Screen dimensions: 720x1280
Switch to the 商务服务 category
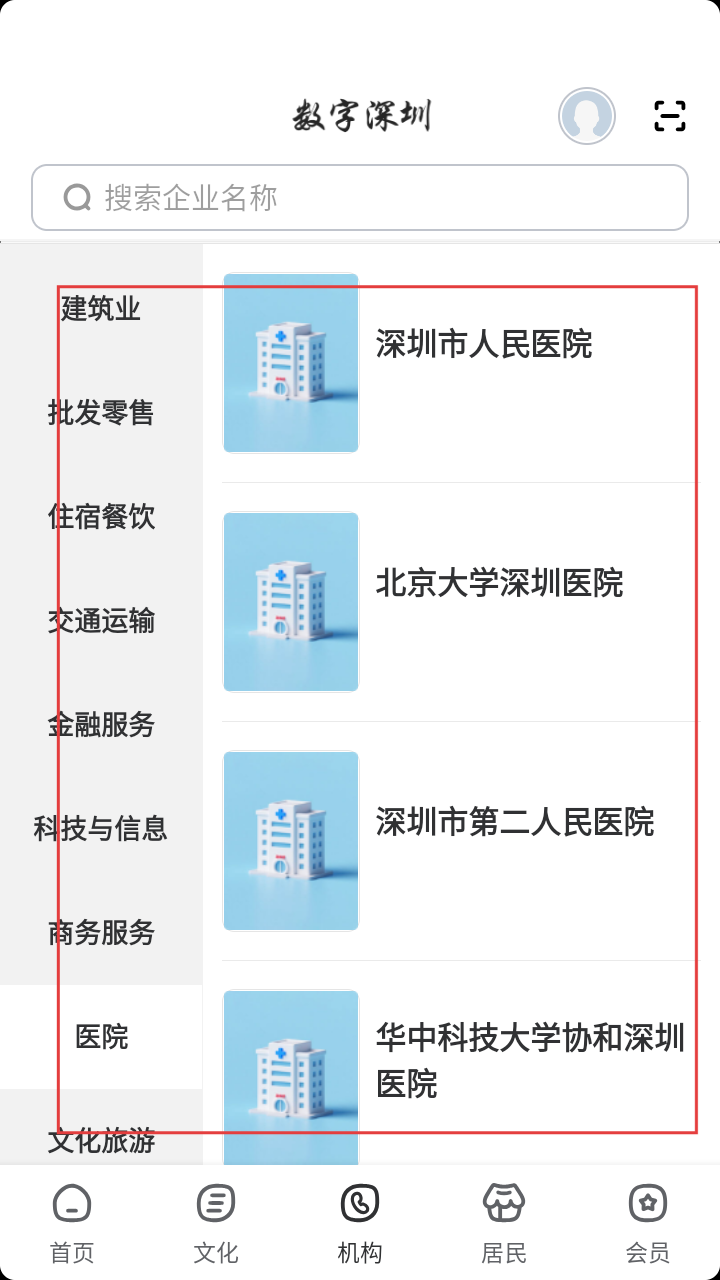click(101, 933)
